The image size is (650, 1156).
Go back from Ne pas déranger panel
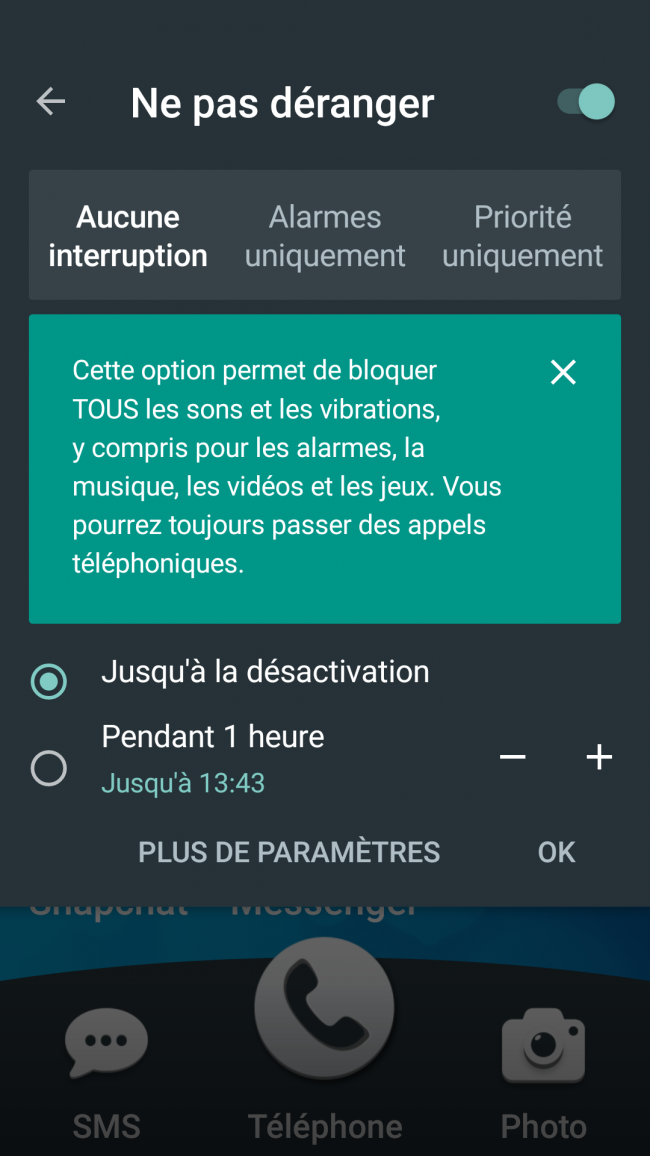pyautogui.click(x=50, y=101)
